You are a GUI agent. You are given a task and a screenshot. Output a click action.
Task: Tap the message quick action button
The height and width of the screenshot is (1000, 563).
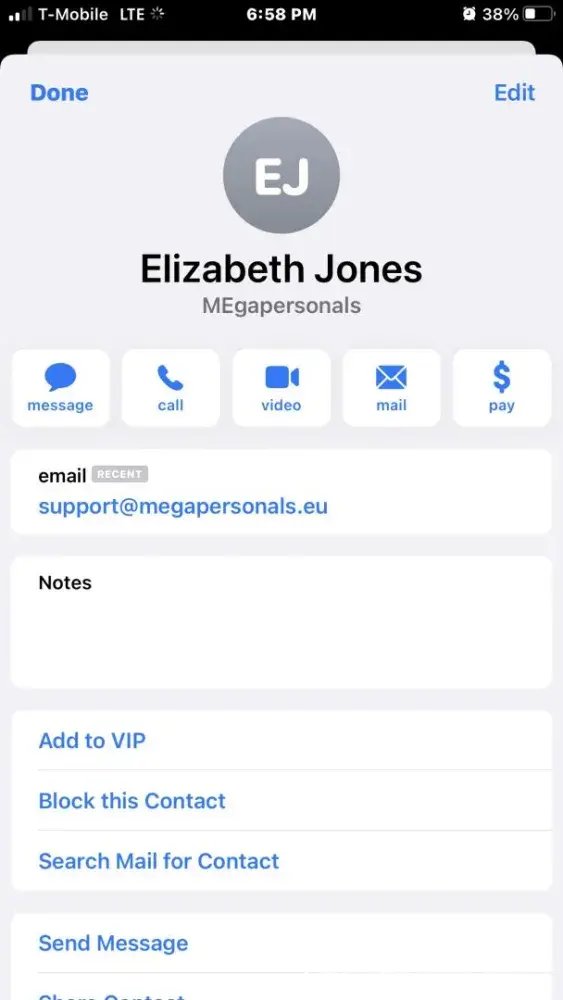tap(61, 388)
